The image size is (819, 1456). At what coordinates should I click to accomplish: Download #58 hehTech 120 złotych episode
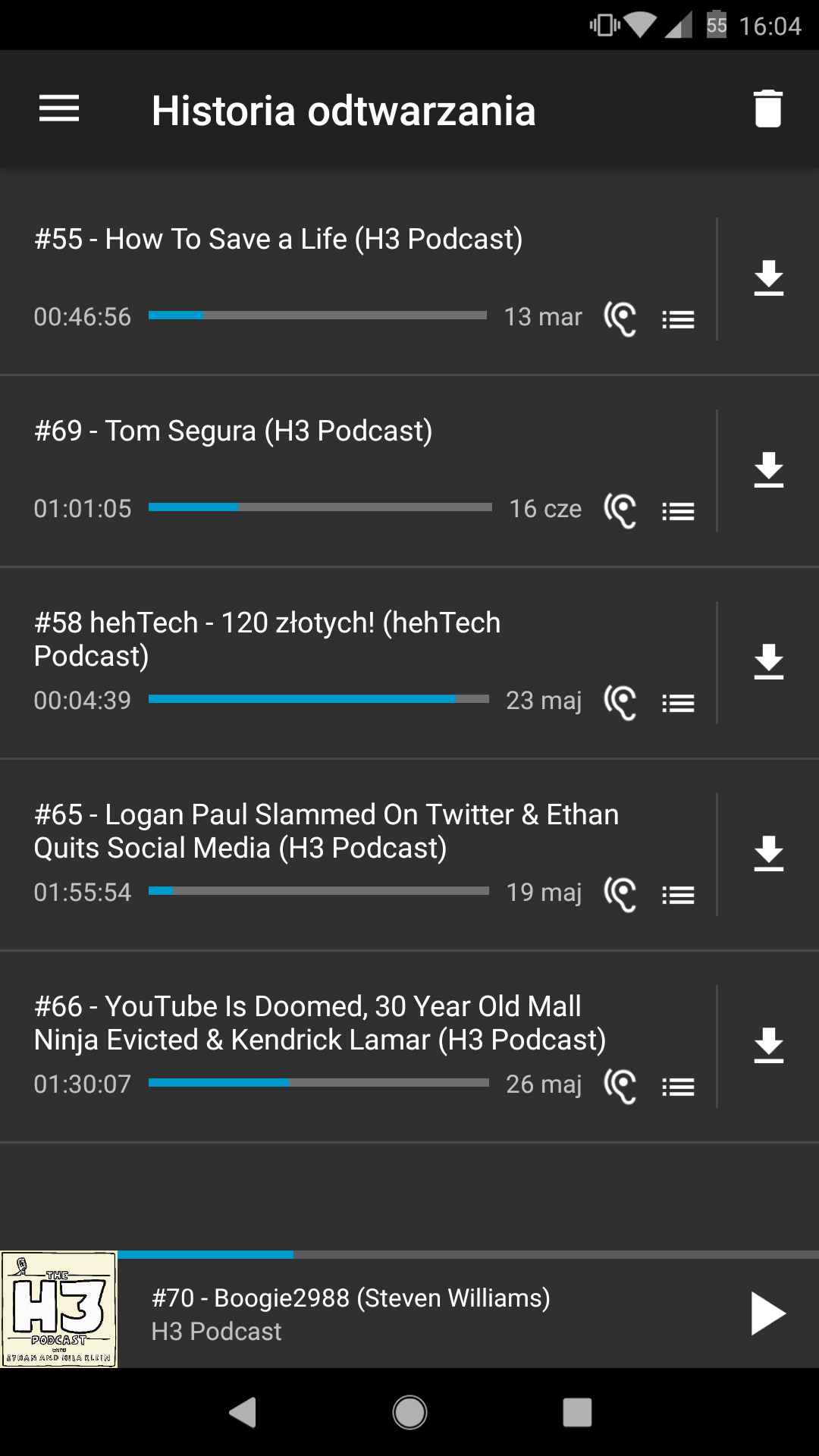pyautogui.click(x=768, y=662)
